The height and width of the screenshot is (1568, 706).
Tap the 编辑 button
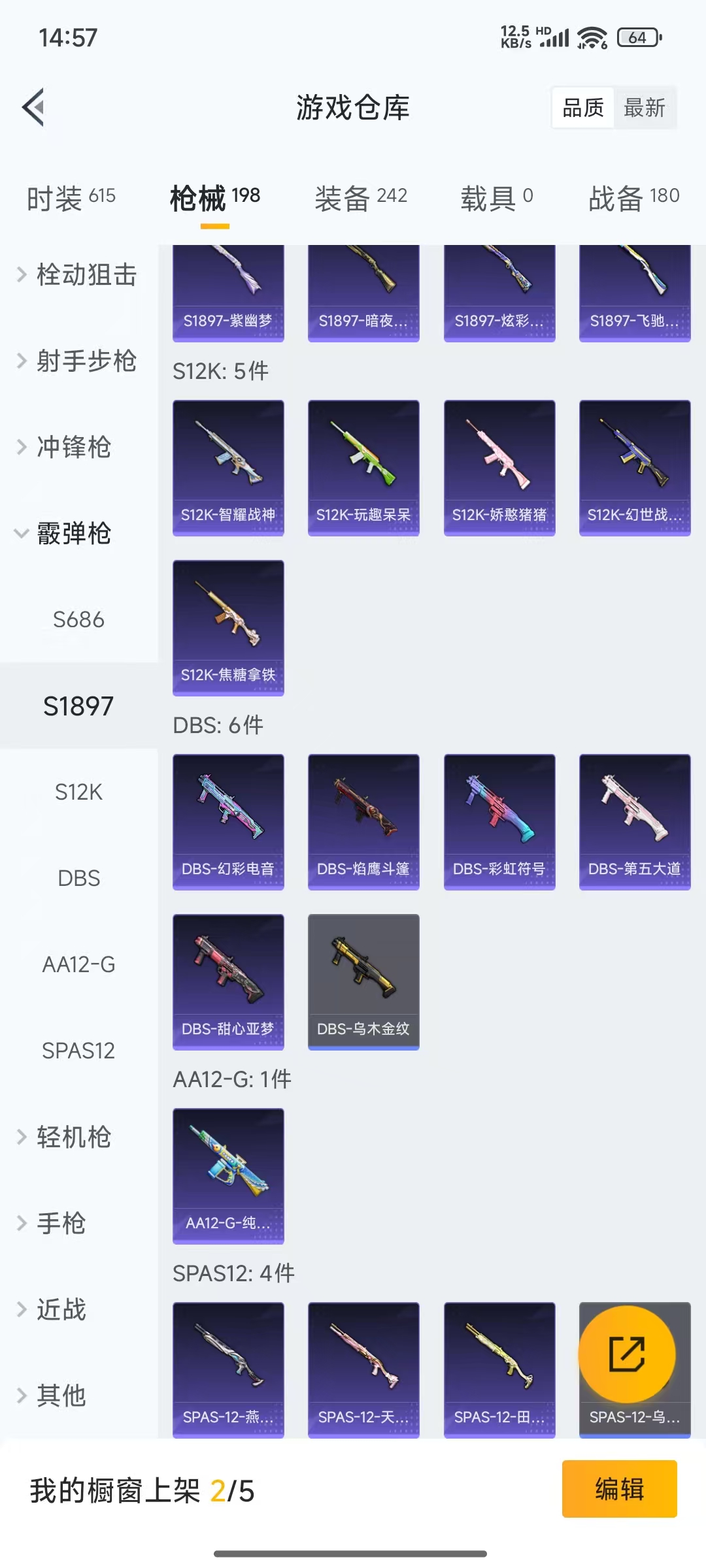[619, 1489]
